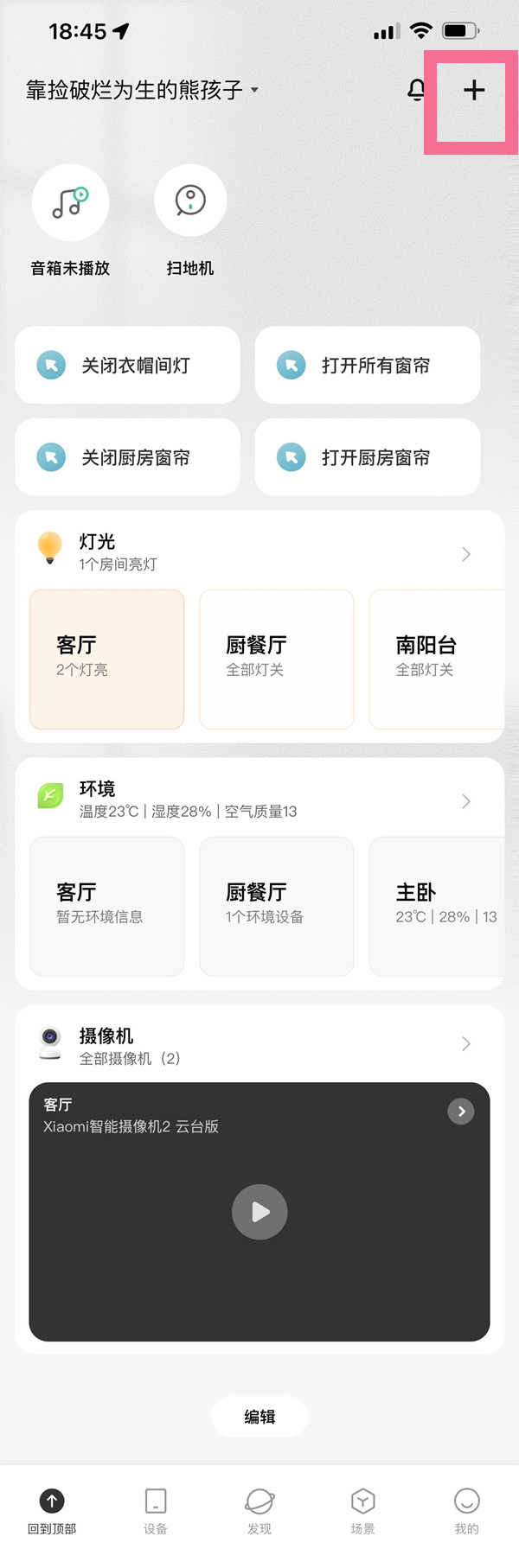This screenshot has height=1568, width=519.
Task: Tap the 编辑 button
Action: [x=259, y=1417]
